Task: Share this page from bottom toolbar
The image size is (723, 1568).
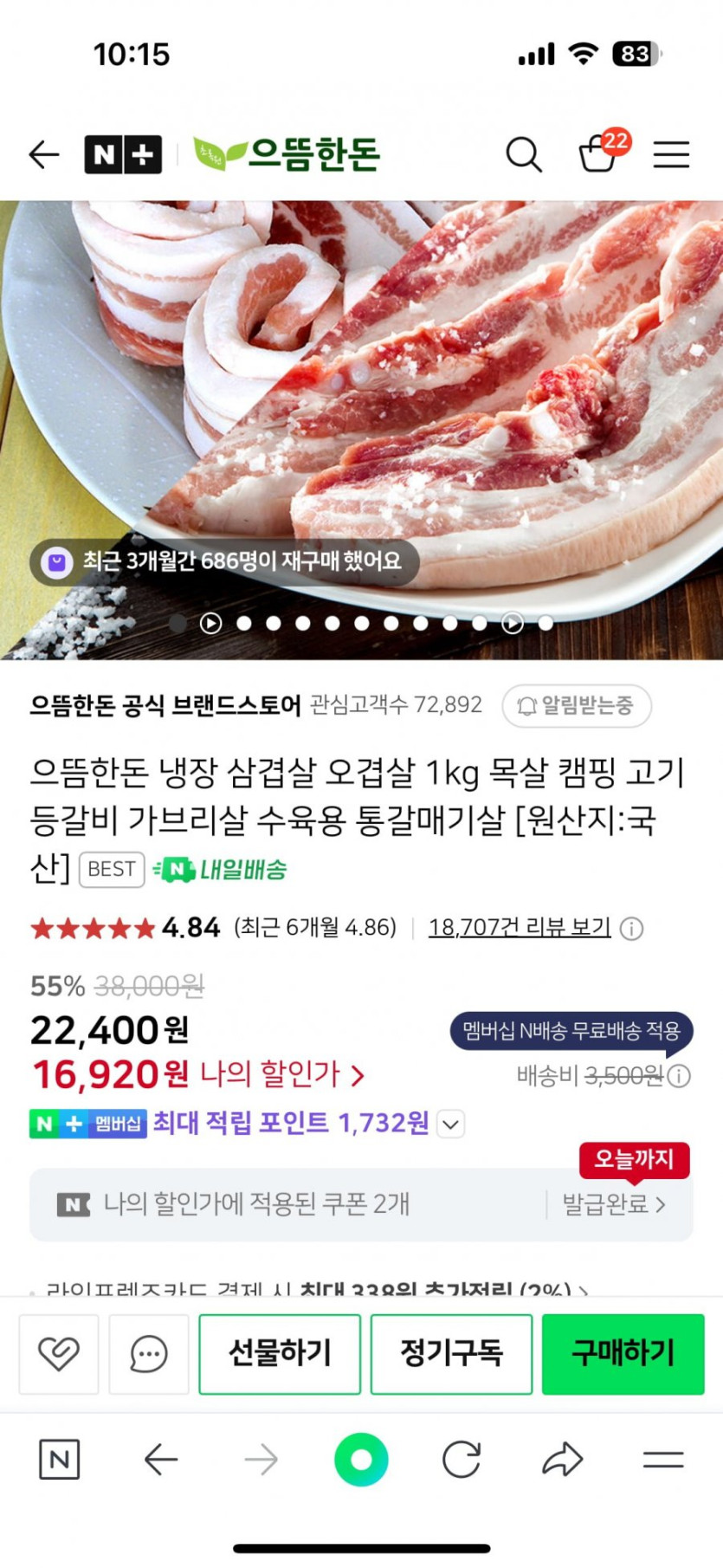Action: 563,1460
